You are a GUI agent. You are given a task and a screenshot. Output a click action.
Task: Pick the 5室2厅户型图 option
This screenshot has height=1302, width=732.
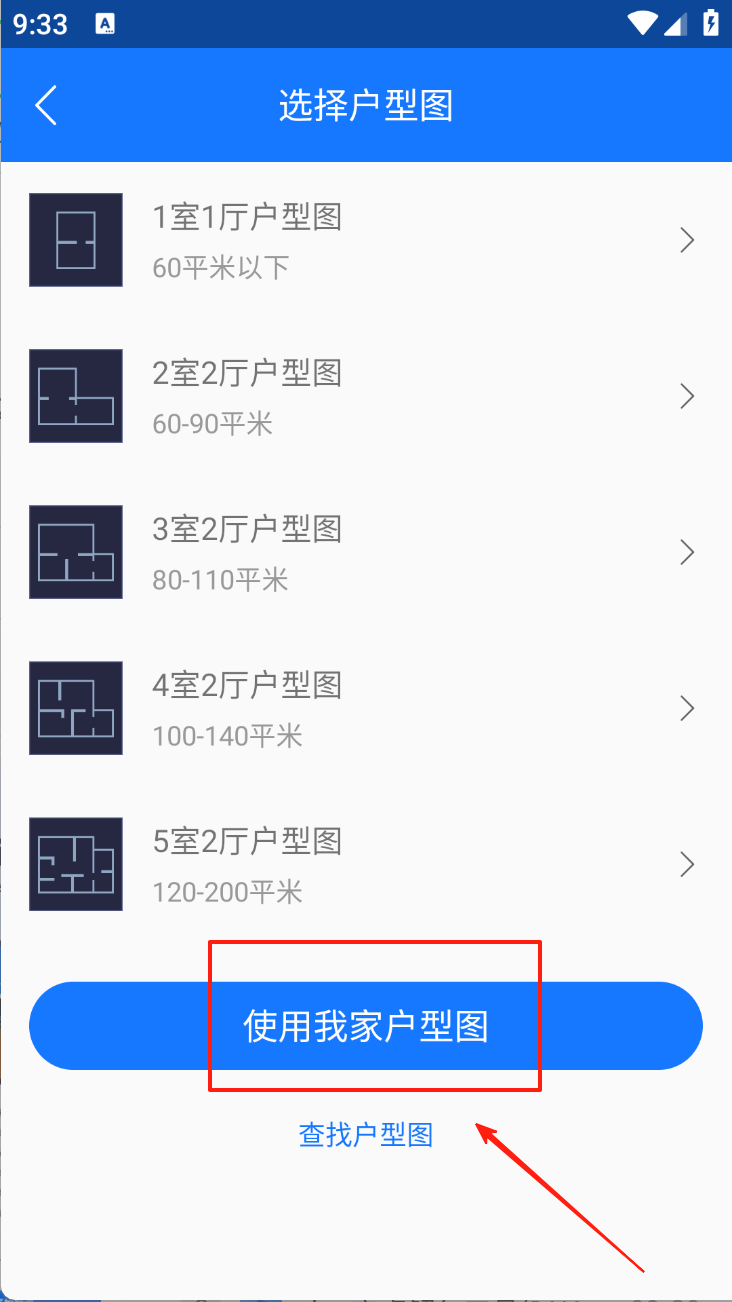[366, 864]
